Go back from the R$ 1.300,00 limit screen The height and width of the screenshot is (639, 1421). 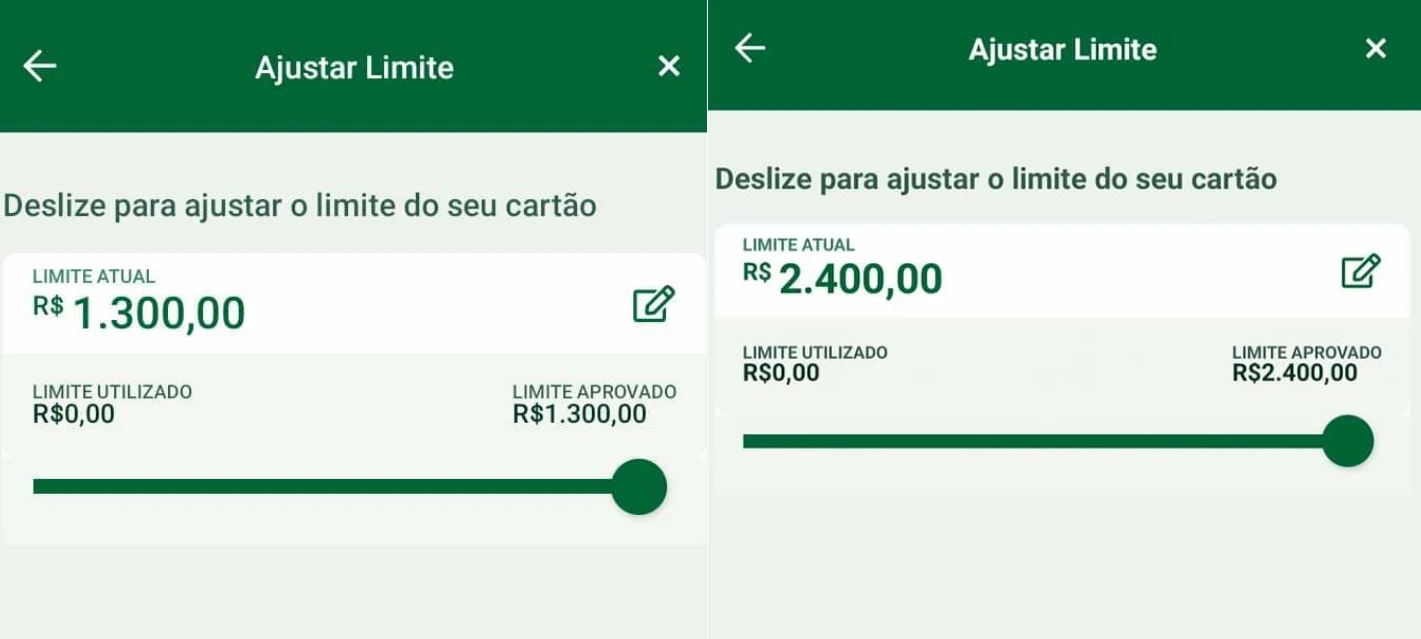(40, 67)
